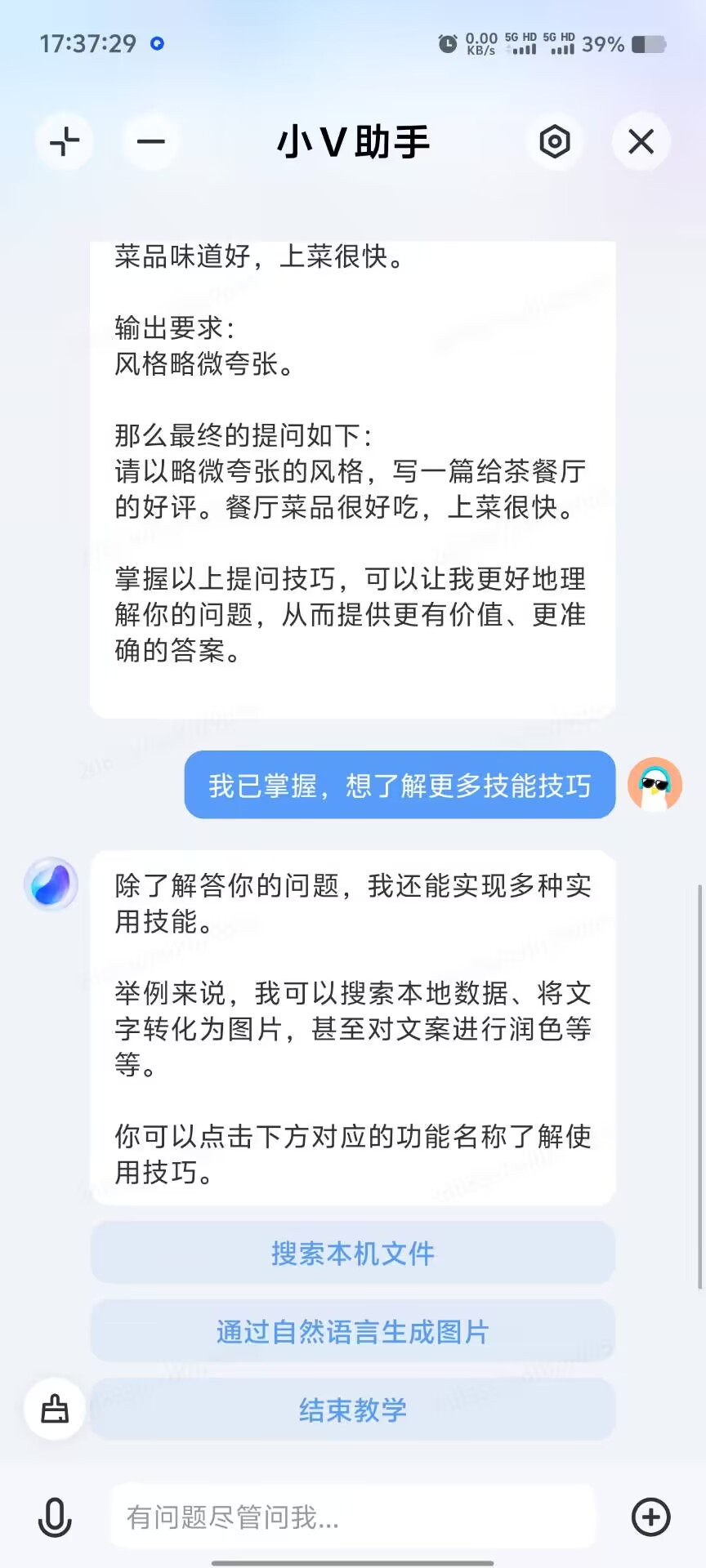Minimize the 小V助手 window
The image size is (706, 1568).
coord(150,141)
